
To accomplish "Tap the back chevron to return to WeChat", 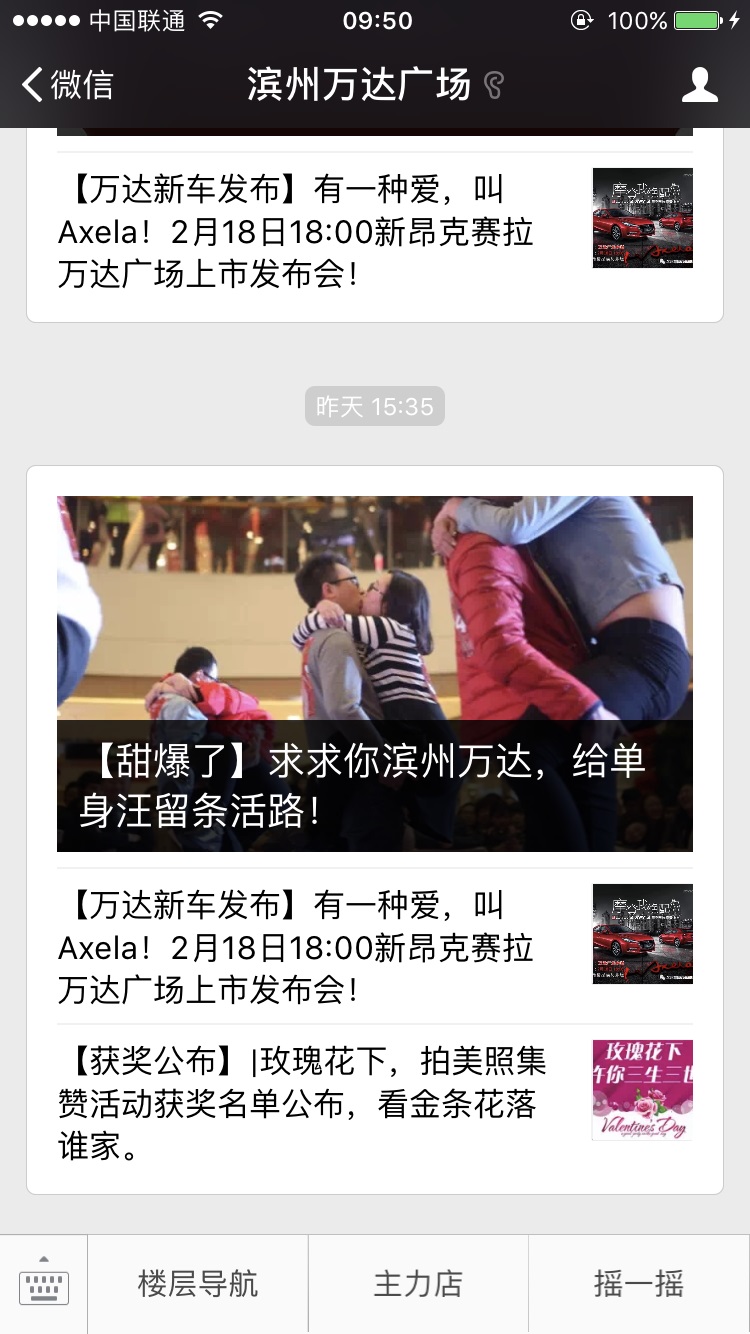I will pos(35,85).
